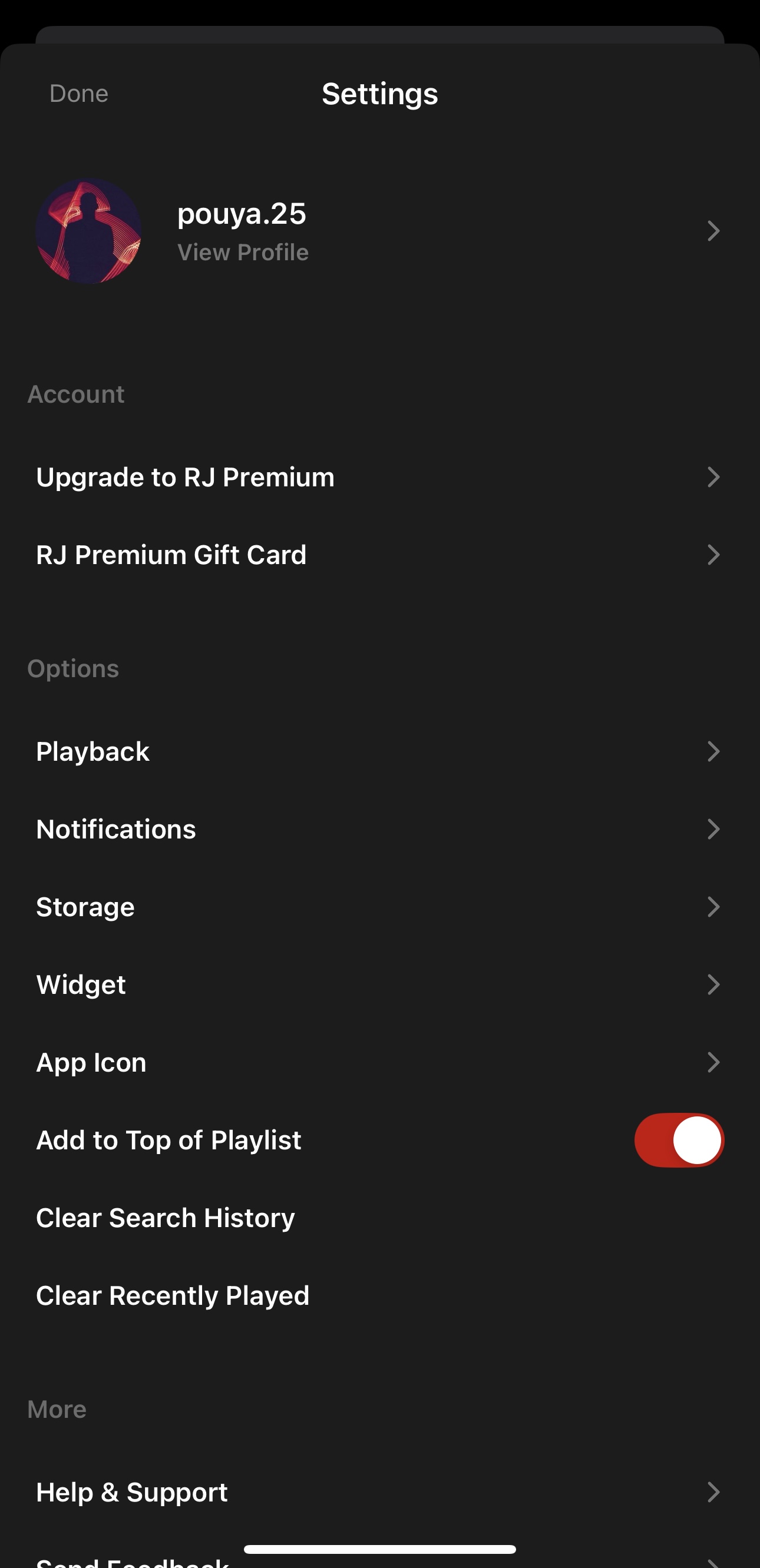Expand the Playback settings row chevron
760x1568 pixels.
(713, 751)
